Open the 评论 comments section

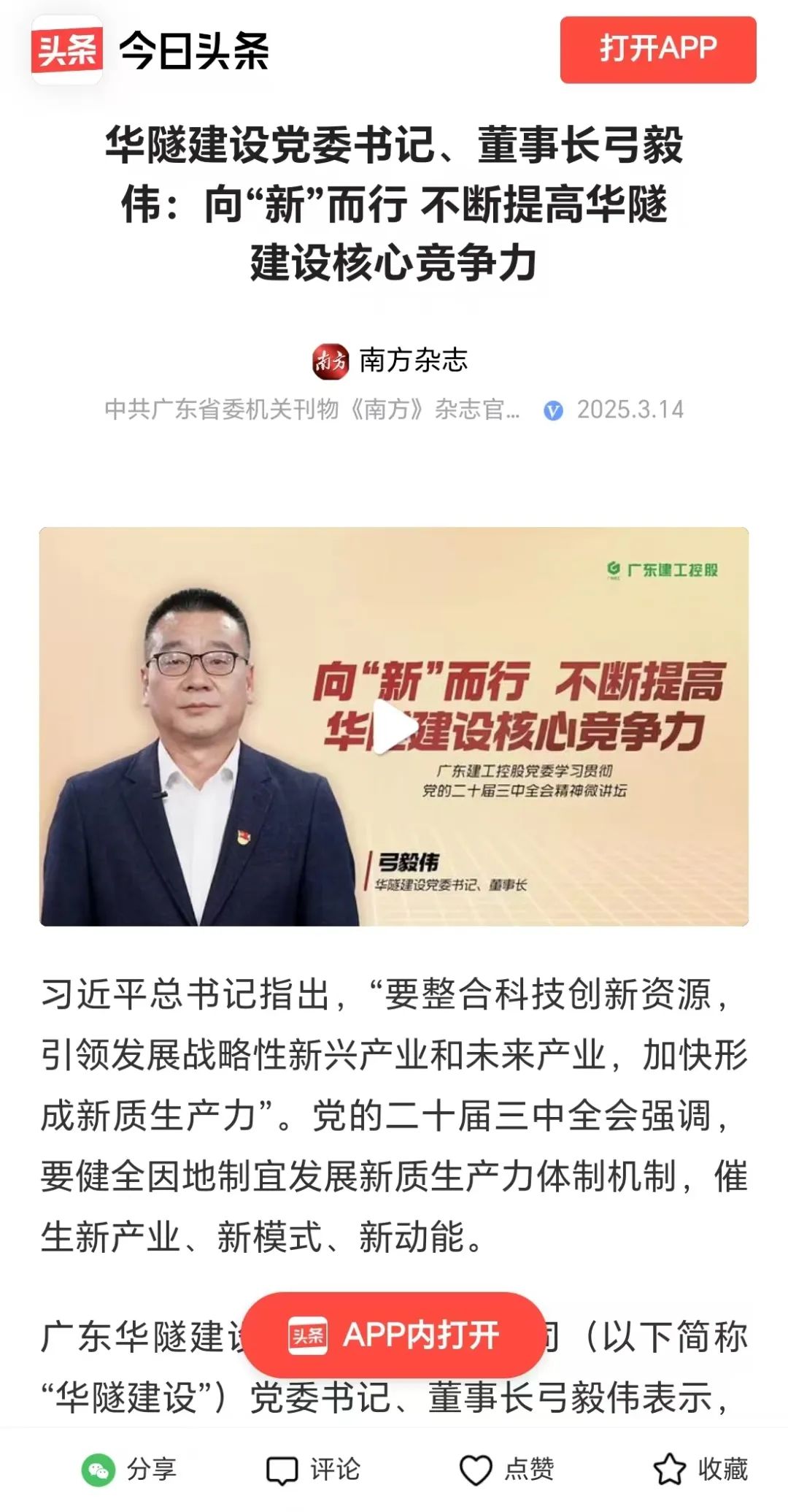pyautogui.click(x=314, y=1470)
